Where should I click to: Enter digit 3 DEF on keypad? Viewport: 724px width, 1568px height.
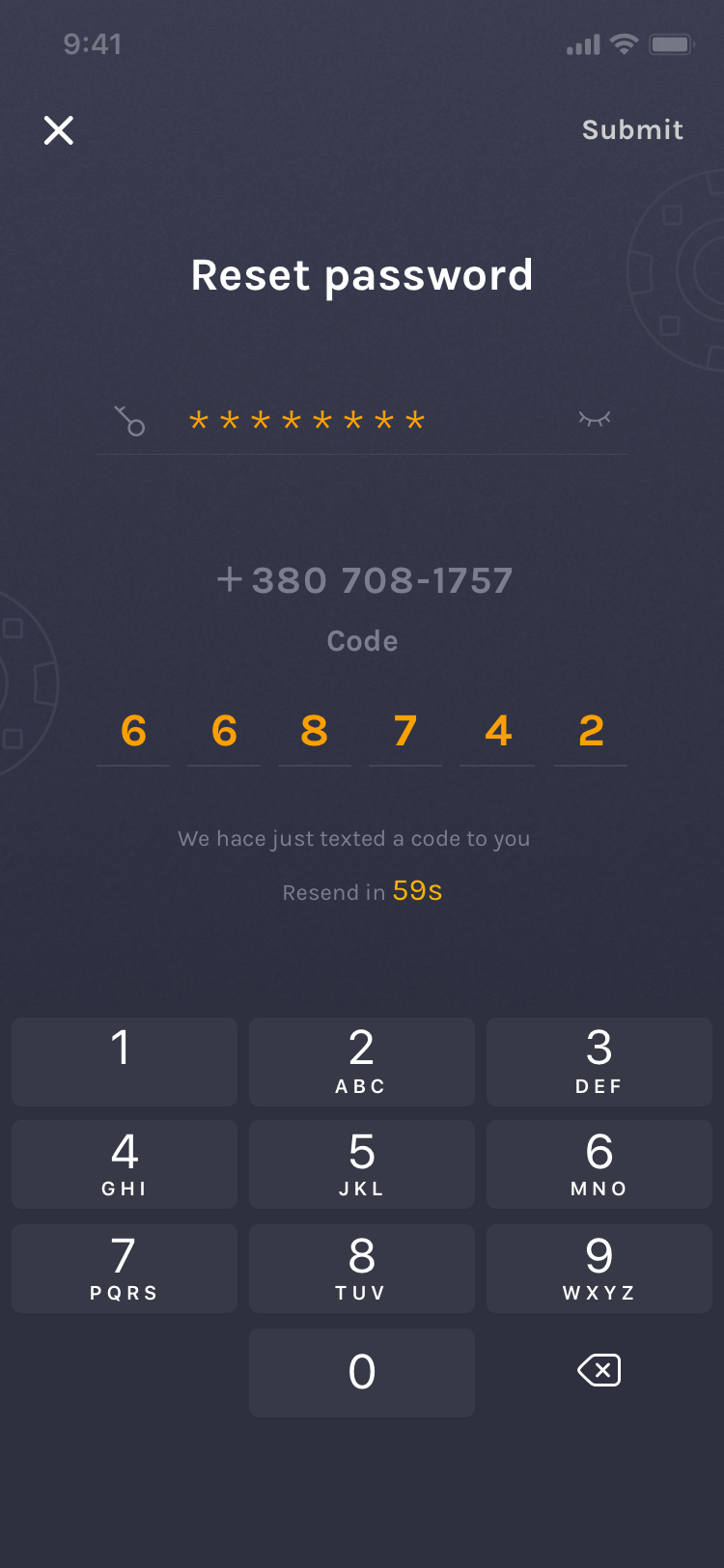(599, 1061)
